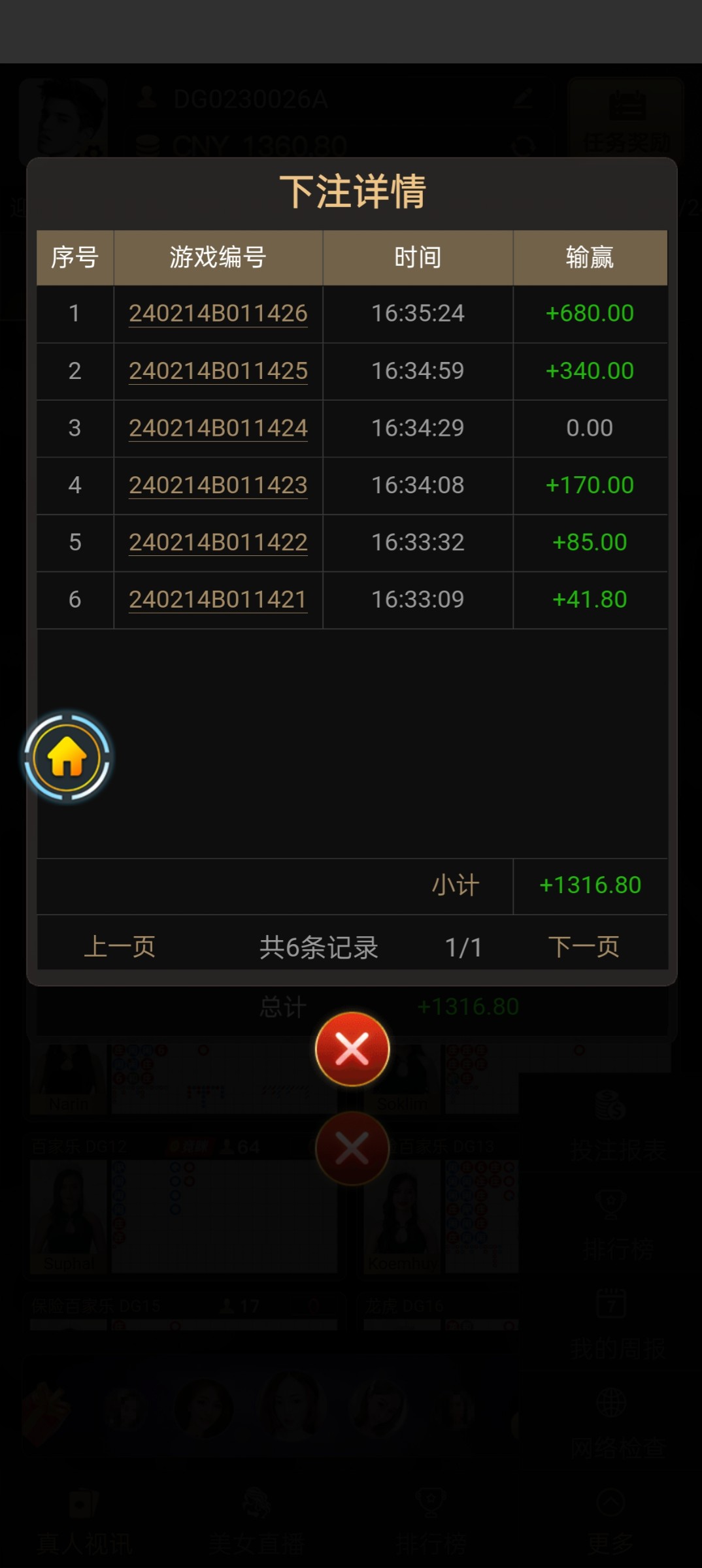Image resolution: width=702 pixels, height=1568 pixels.
Task: Close 下注详情 dialog with red X
Action: point(352,1049)
